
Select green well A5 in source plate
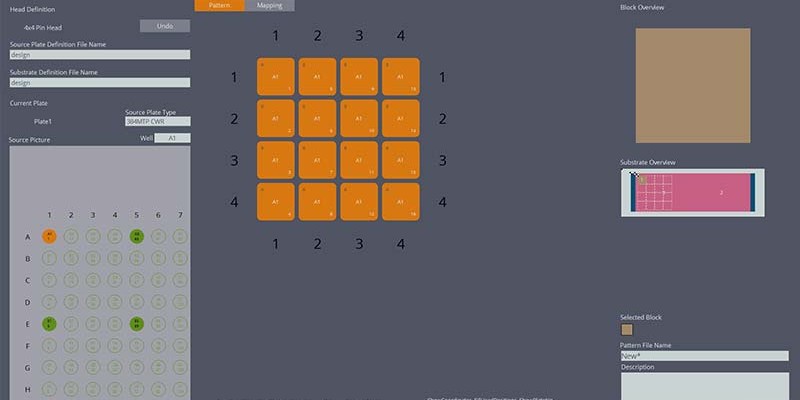pos(137,237)
